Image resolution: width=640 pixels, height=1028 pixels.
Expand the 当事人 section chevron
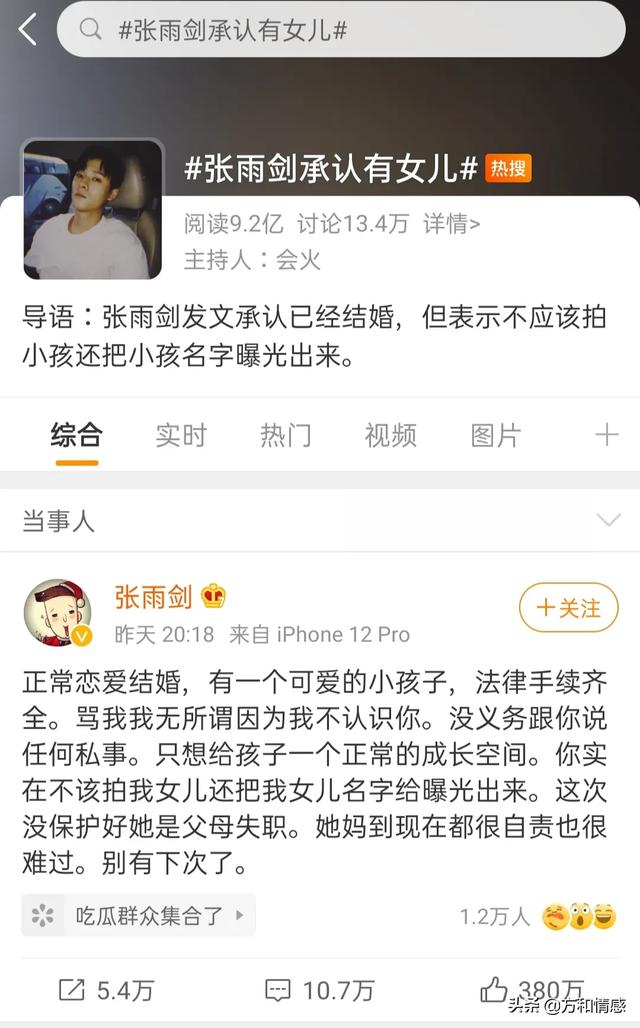[609, 521]
